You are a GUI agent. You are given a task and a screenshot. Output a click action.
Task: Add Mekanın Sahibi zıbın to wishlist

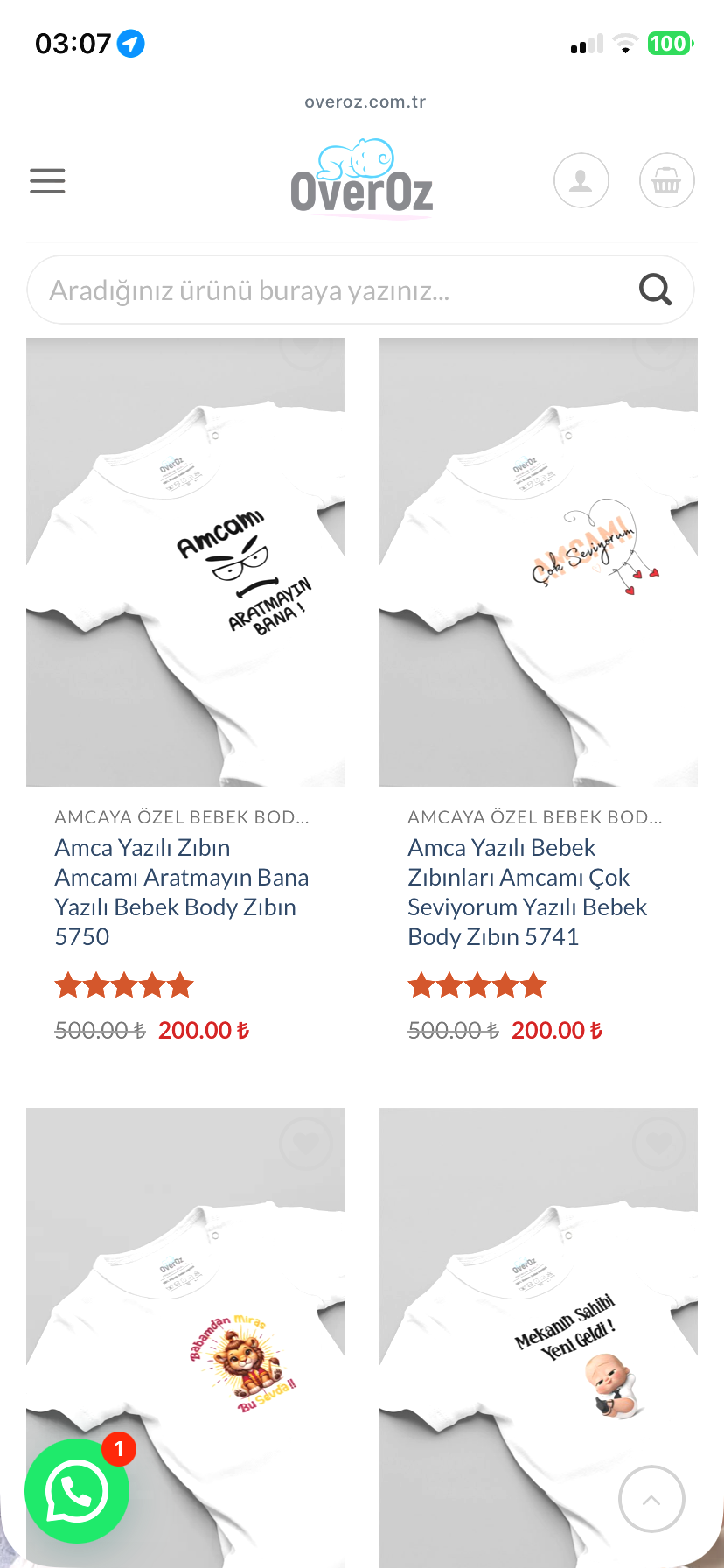click(x=658, y=1143)
